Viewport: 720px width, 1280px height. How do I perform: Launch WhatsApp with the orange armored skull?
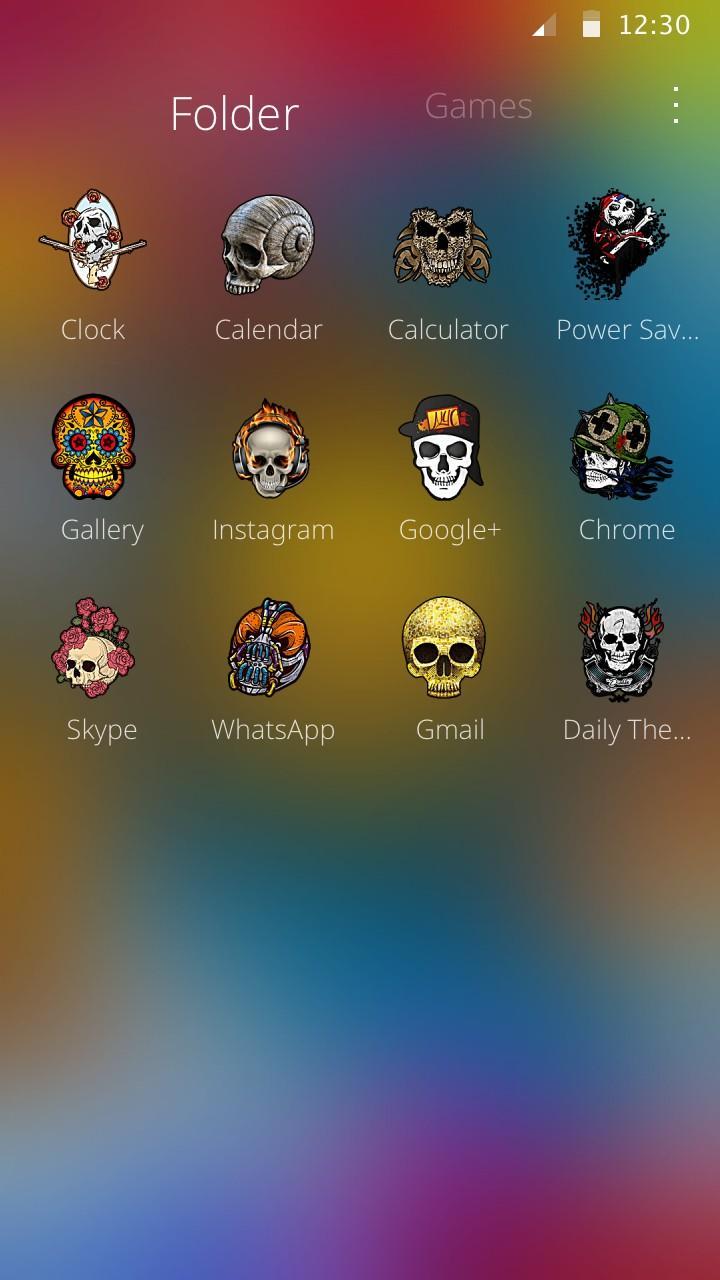(x=270, y=647)
